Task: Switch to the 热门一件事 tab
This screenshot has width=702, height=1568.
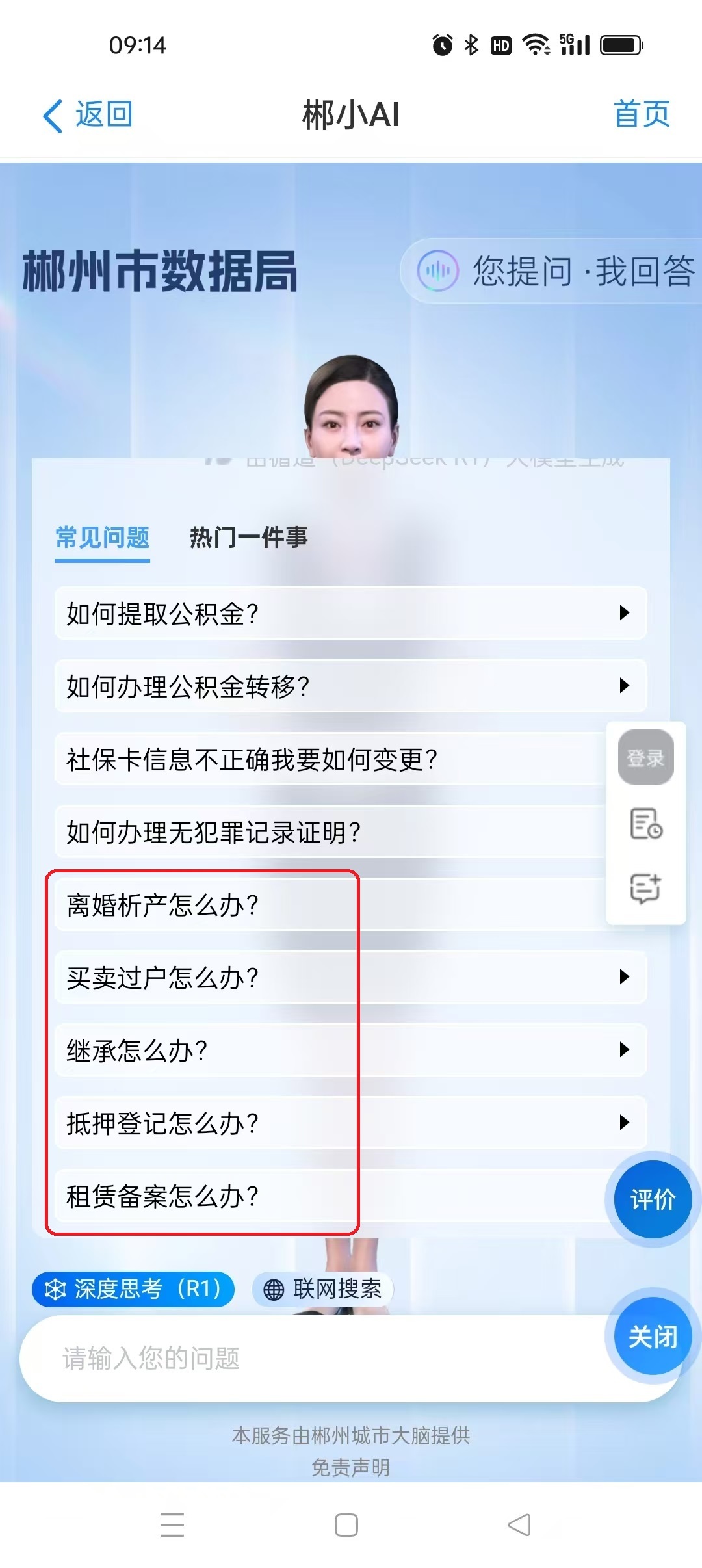Action: pyautogui.click(x=248, y=538)
